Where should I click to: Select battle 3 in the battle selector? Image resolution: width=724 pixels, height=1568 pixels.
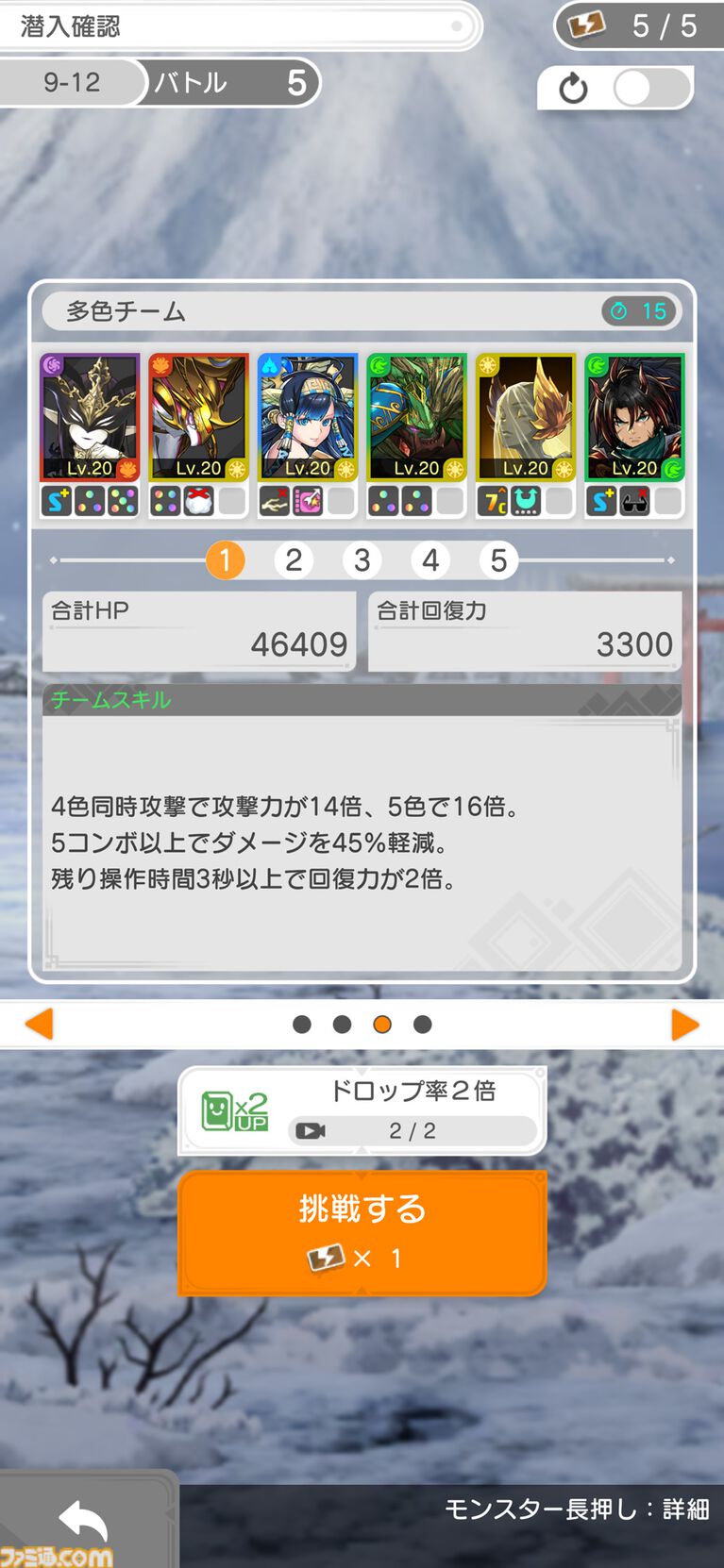pos(362,560)
